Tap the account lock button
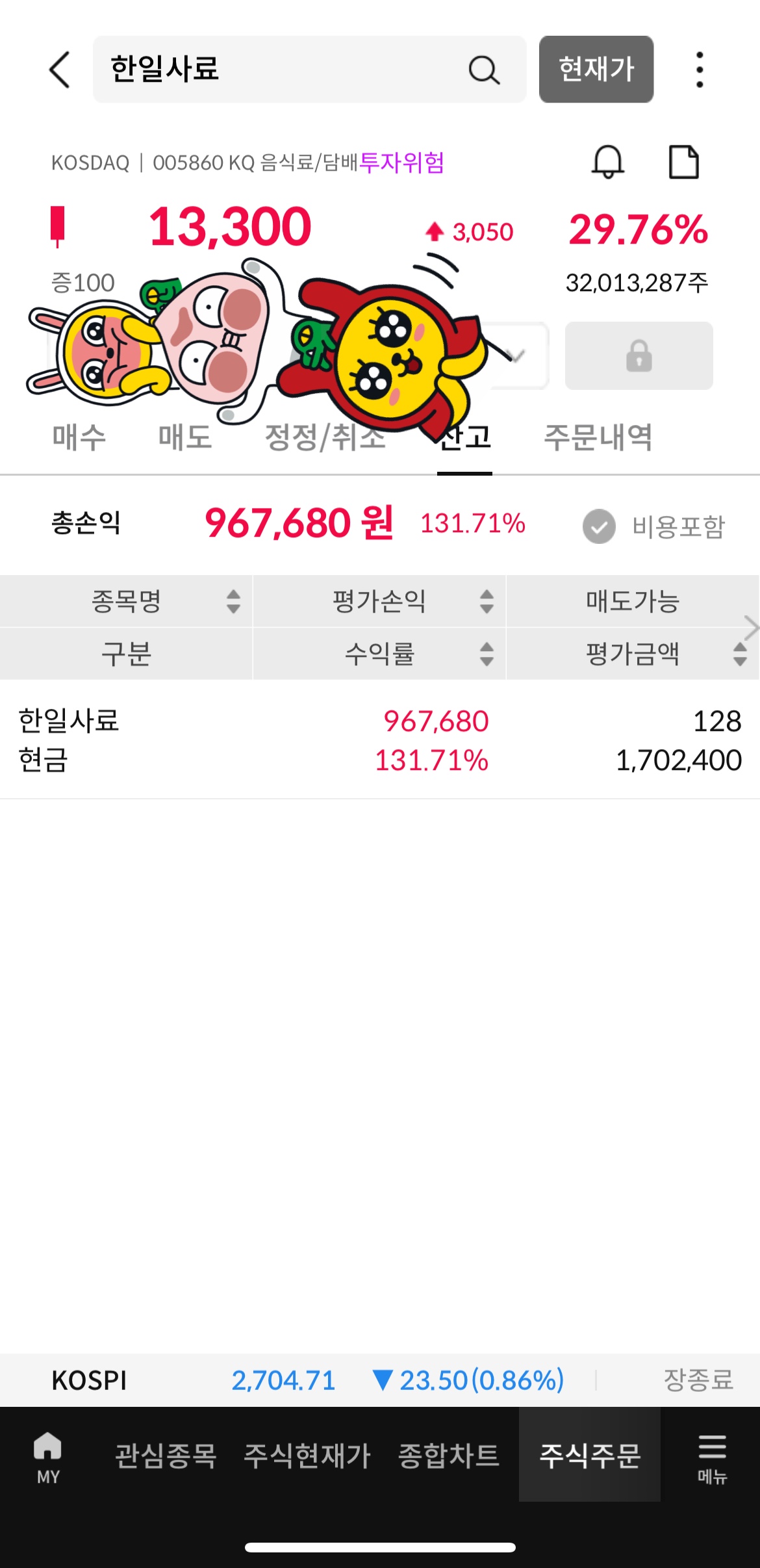760x1568 pixels. [x=639, y=356]
